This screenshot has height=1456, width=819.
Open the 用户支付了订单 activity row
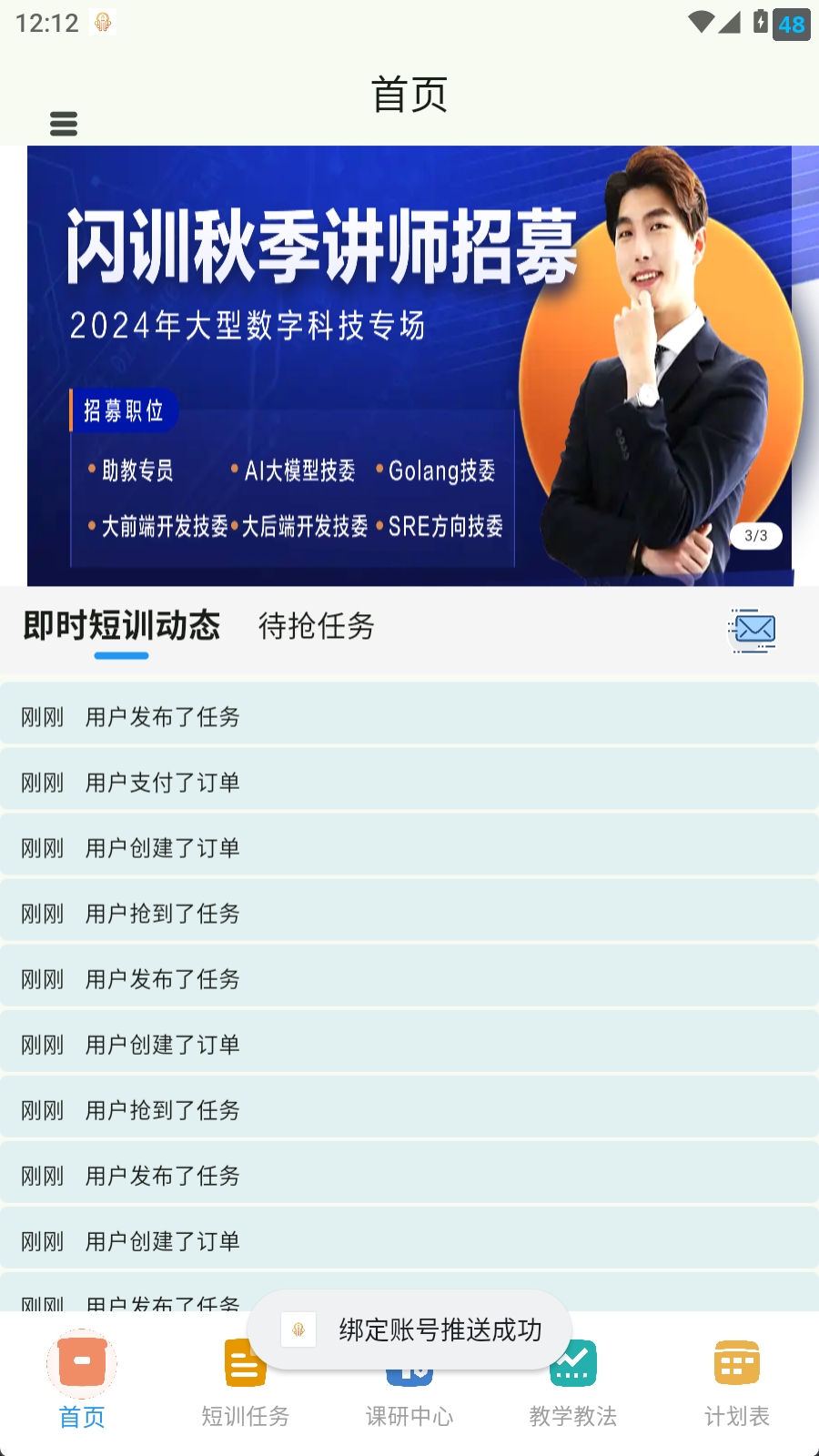tap(409, 782)
